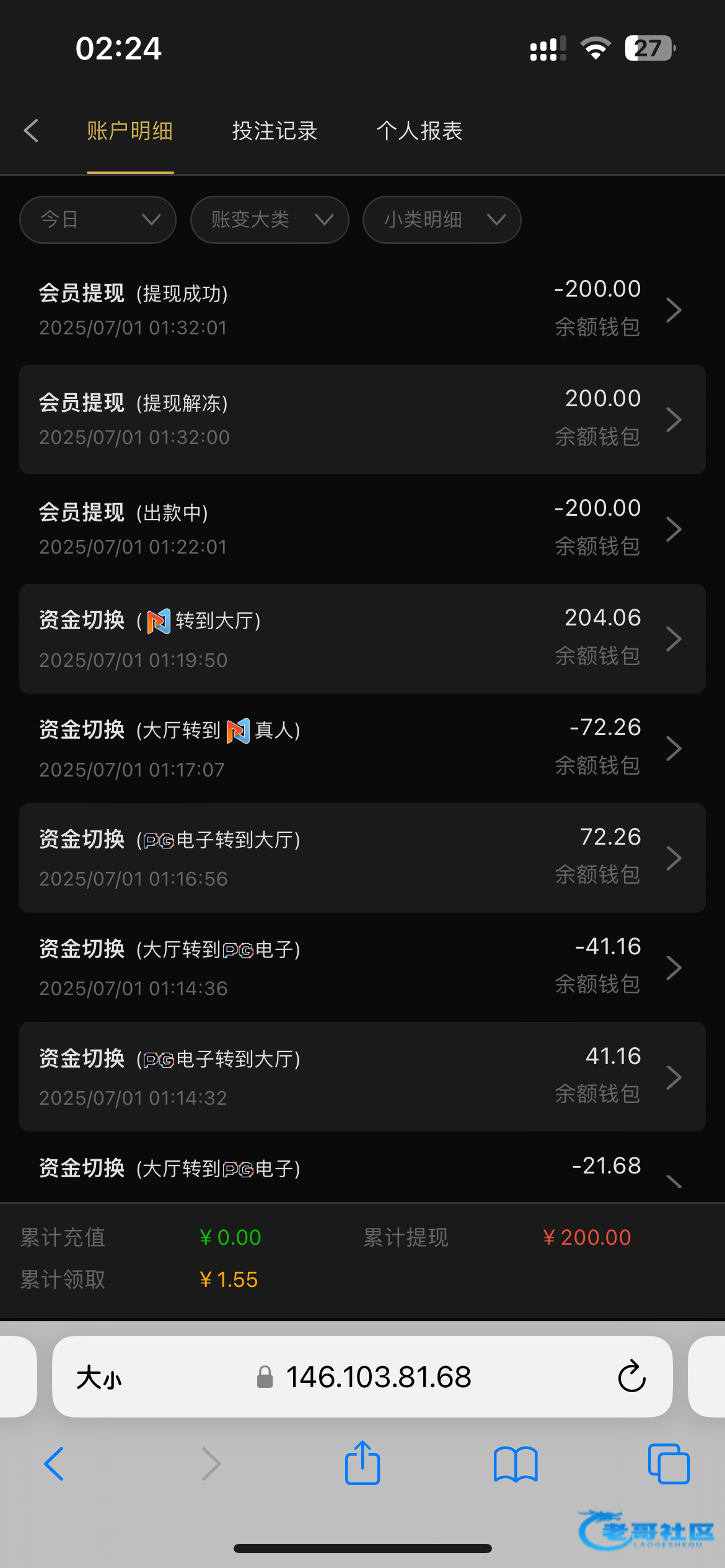Reload the page with the refresh icon
The height and width of the screenshot is (1568, 725).
click(631, 1377)
